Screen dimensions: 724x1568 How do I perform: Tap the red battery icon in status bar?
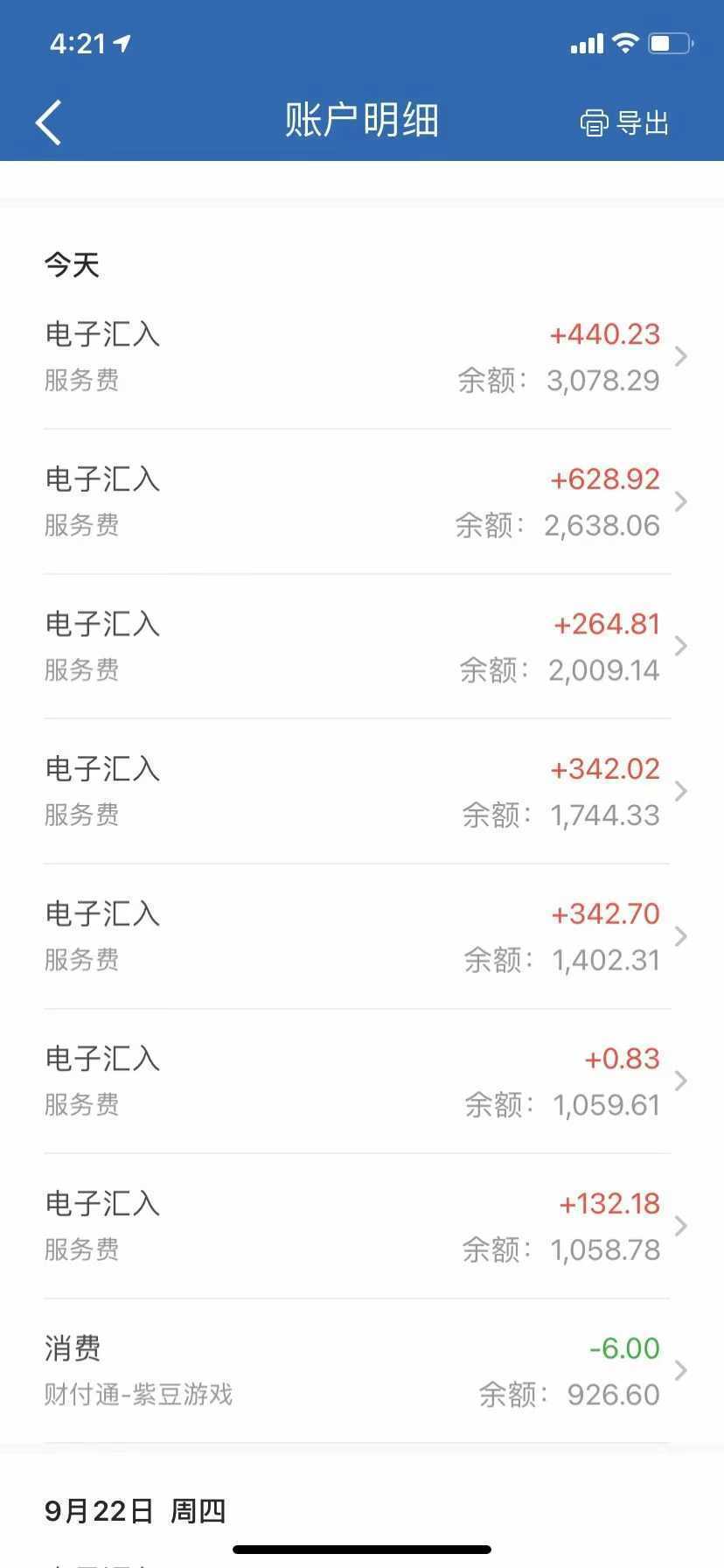[670, 42]
